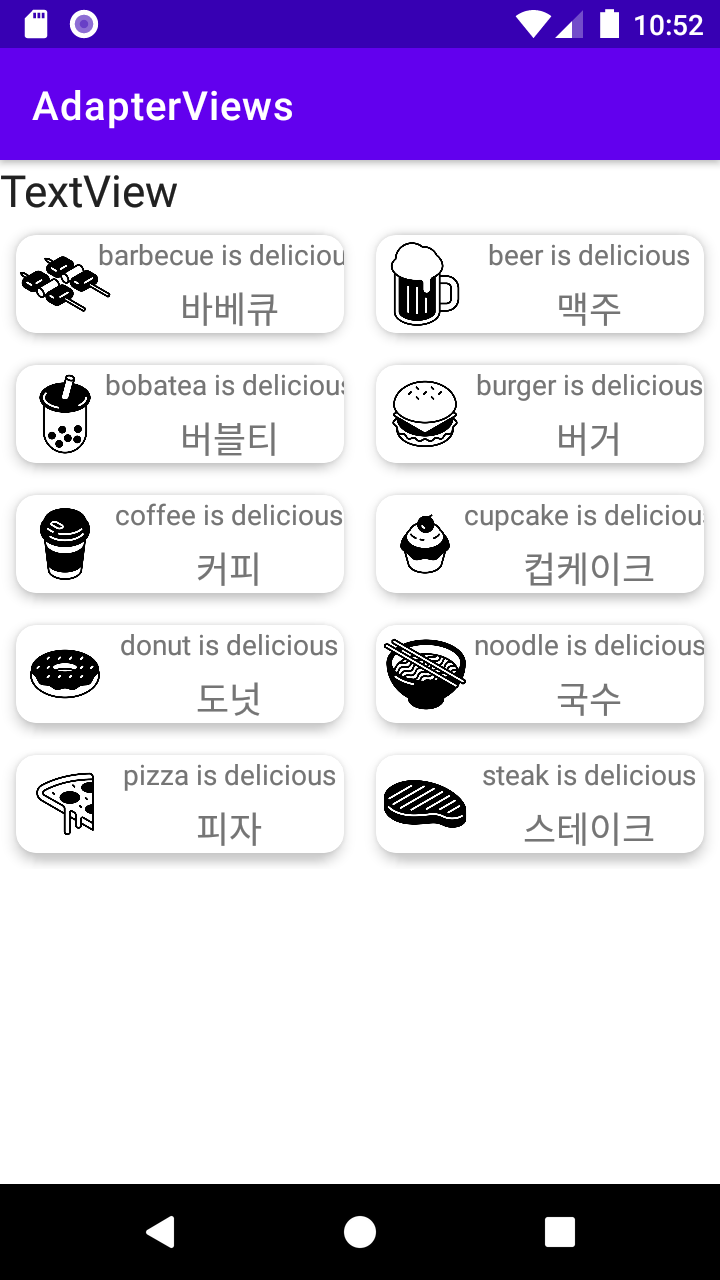This screenshot has height=1280, width=720.
Task: Choose the pizza grid item
Action: 180,804
